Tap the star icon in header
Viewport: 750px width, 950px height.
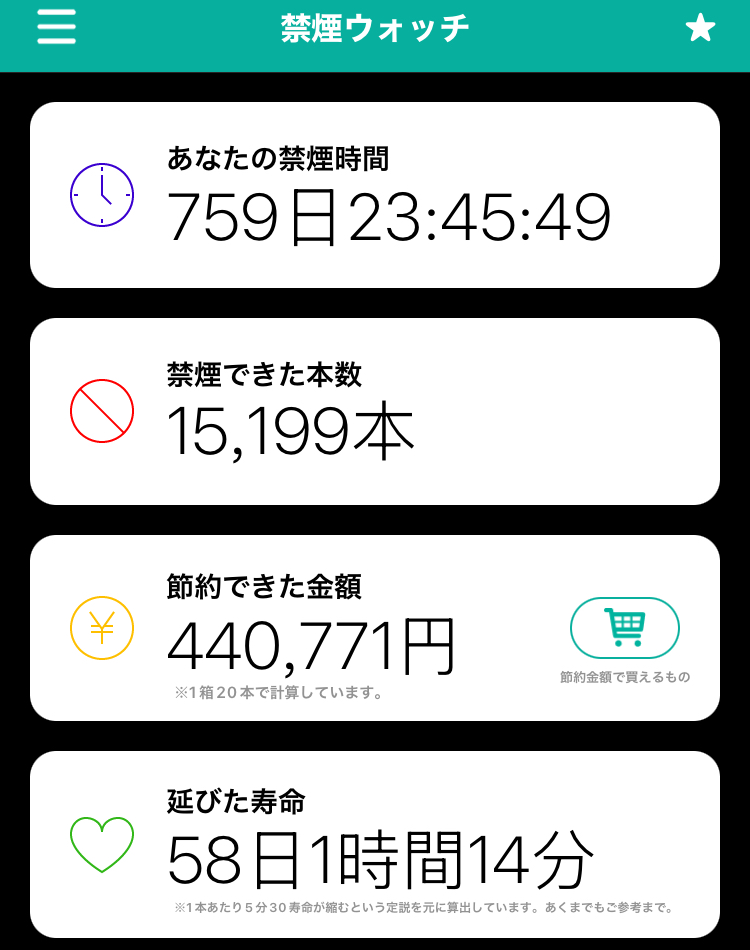click(700, 28)
